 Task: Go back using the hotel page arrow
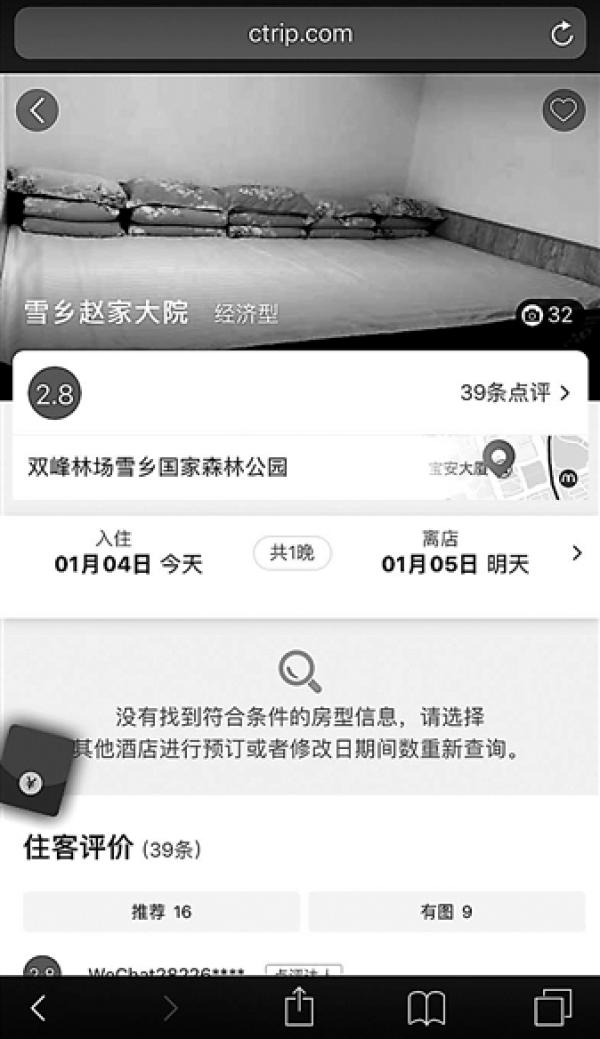click(x=37, y=110)
